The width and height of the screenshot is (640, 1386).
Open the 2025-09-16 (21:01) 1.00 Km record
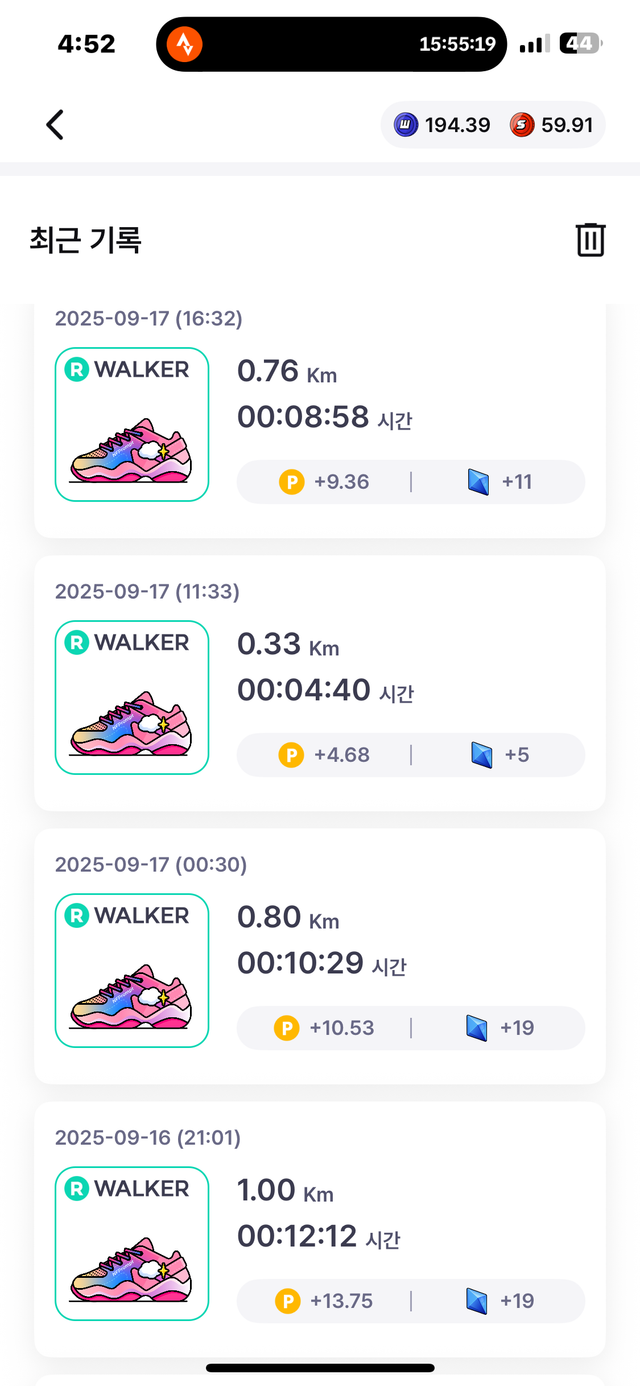pos(320,1229)
